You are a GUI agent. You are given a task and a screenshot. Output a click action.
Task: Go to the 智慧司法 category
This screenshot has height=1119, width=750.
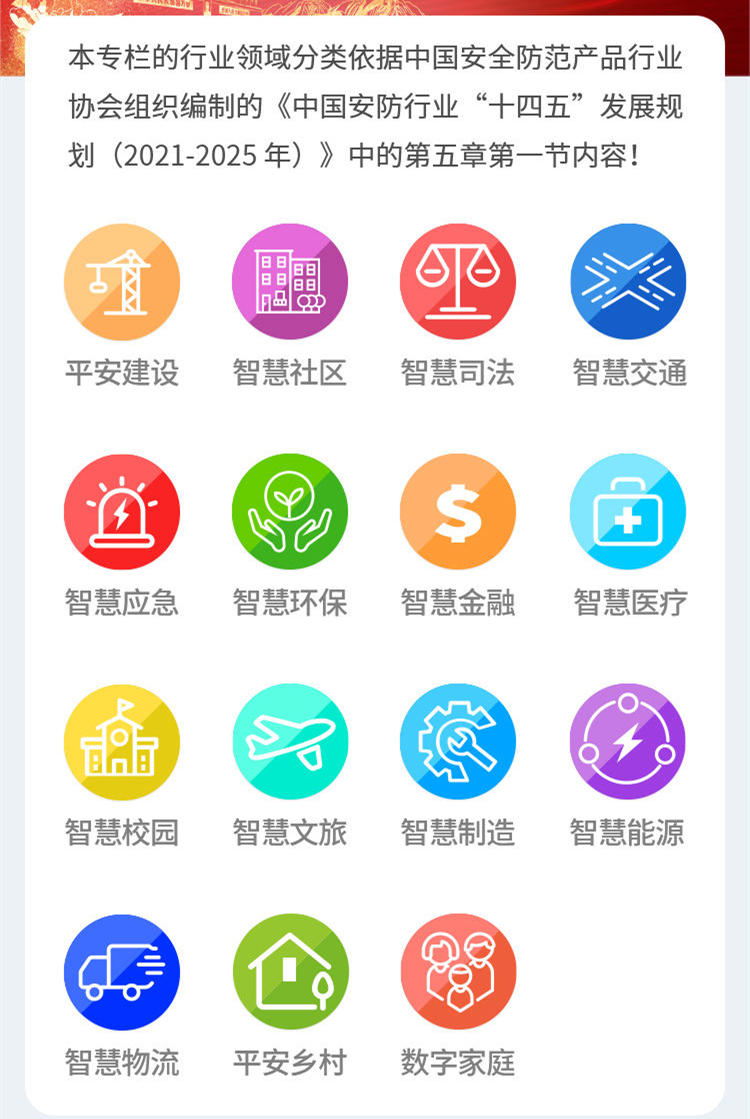click(x=458, y=281)
